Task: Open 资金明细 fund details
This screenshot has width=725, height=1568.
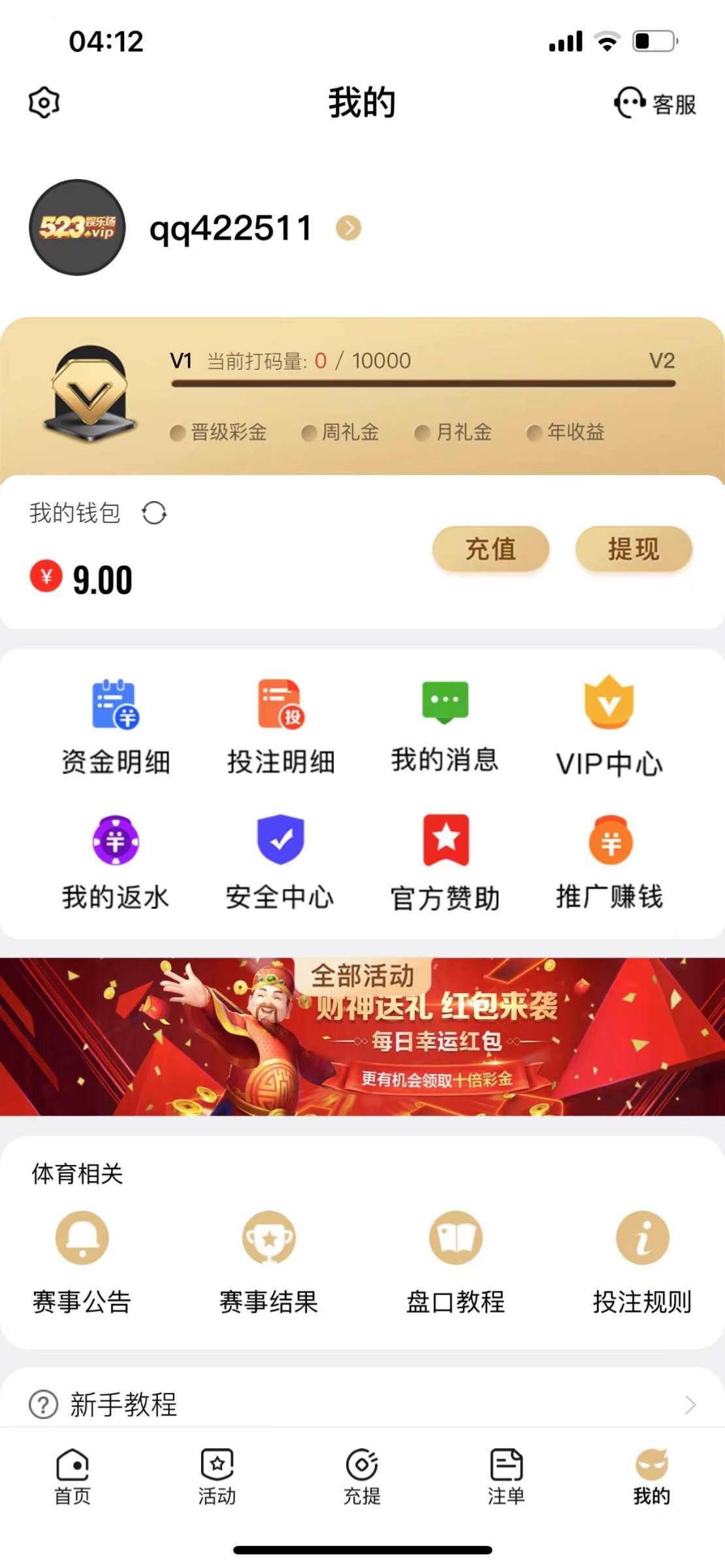Action: [116, 727]
